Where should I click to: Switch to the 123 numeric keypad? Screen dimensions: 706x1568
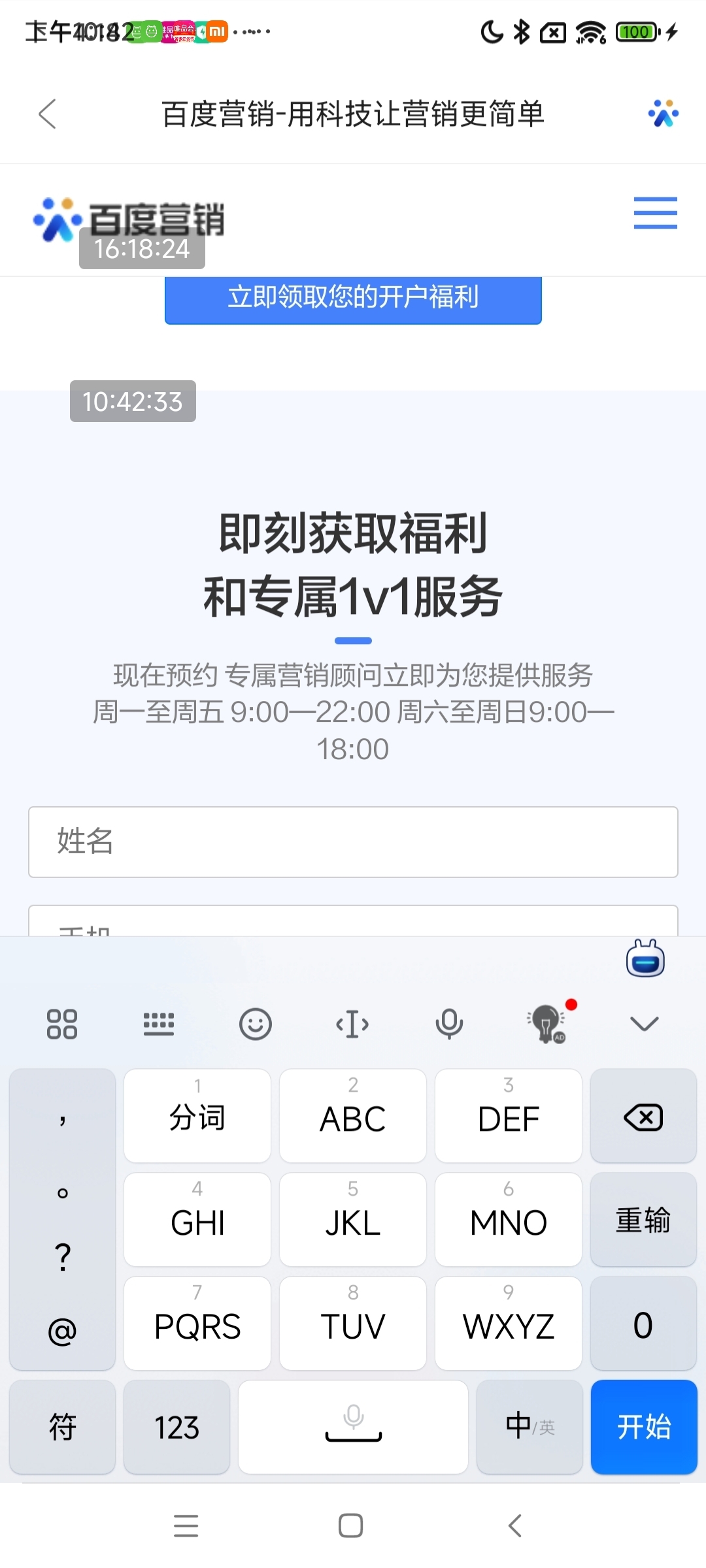[176, 1428]
